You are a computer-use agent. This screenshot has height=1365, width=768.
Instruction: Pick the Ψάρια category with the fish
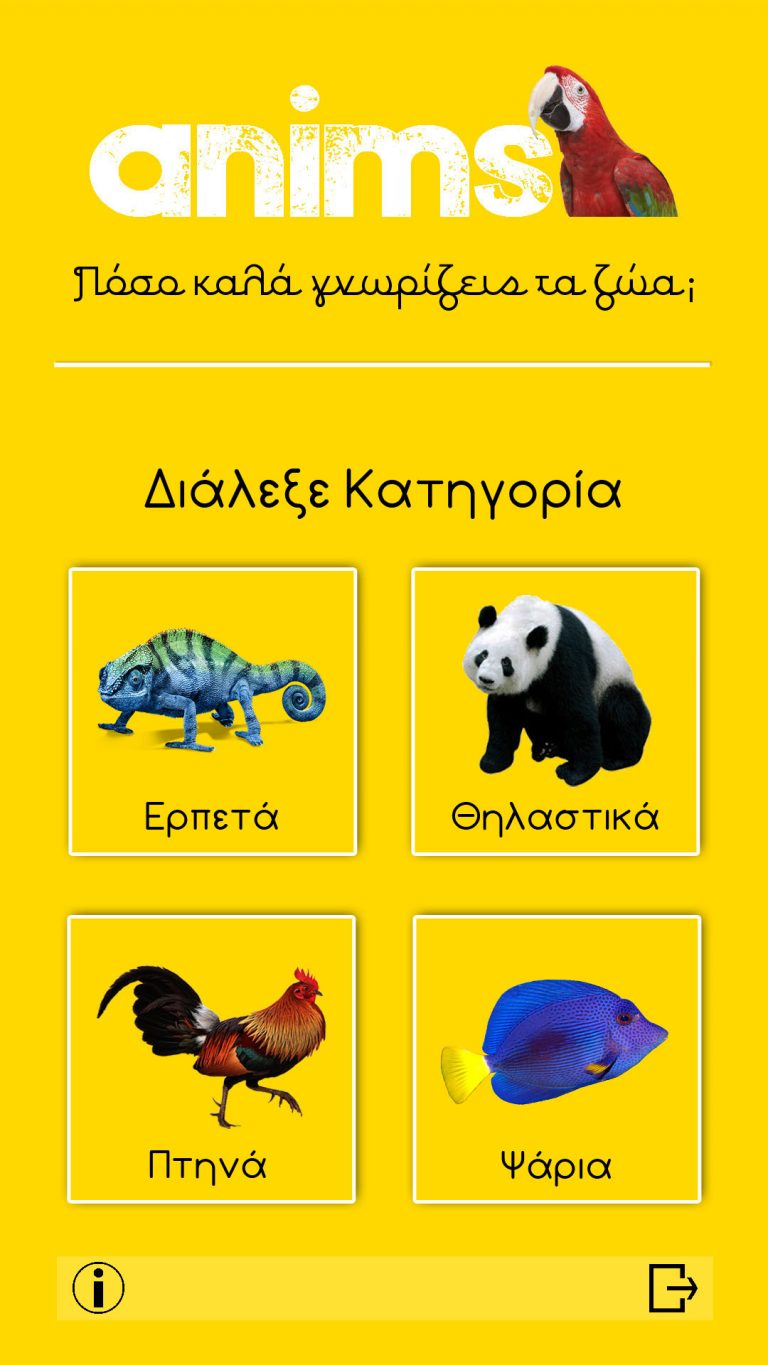pos(556,1058)
